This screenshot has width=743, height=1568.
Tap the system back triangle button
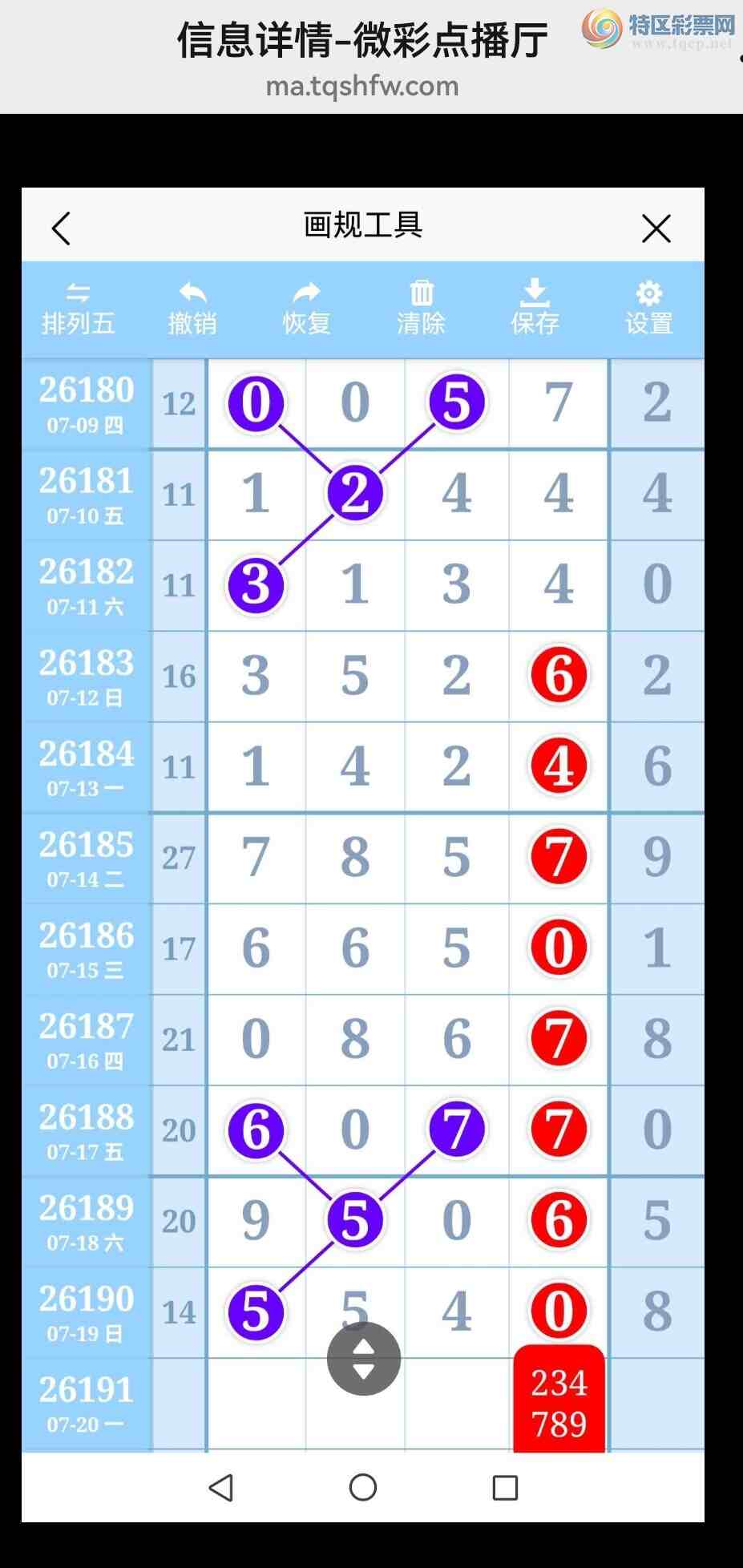220,1488
